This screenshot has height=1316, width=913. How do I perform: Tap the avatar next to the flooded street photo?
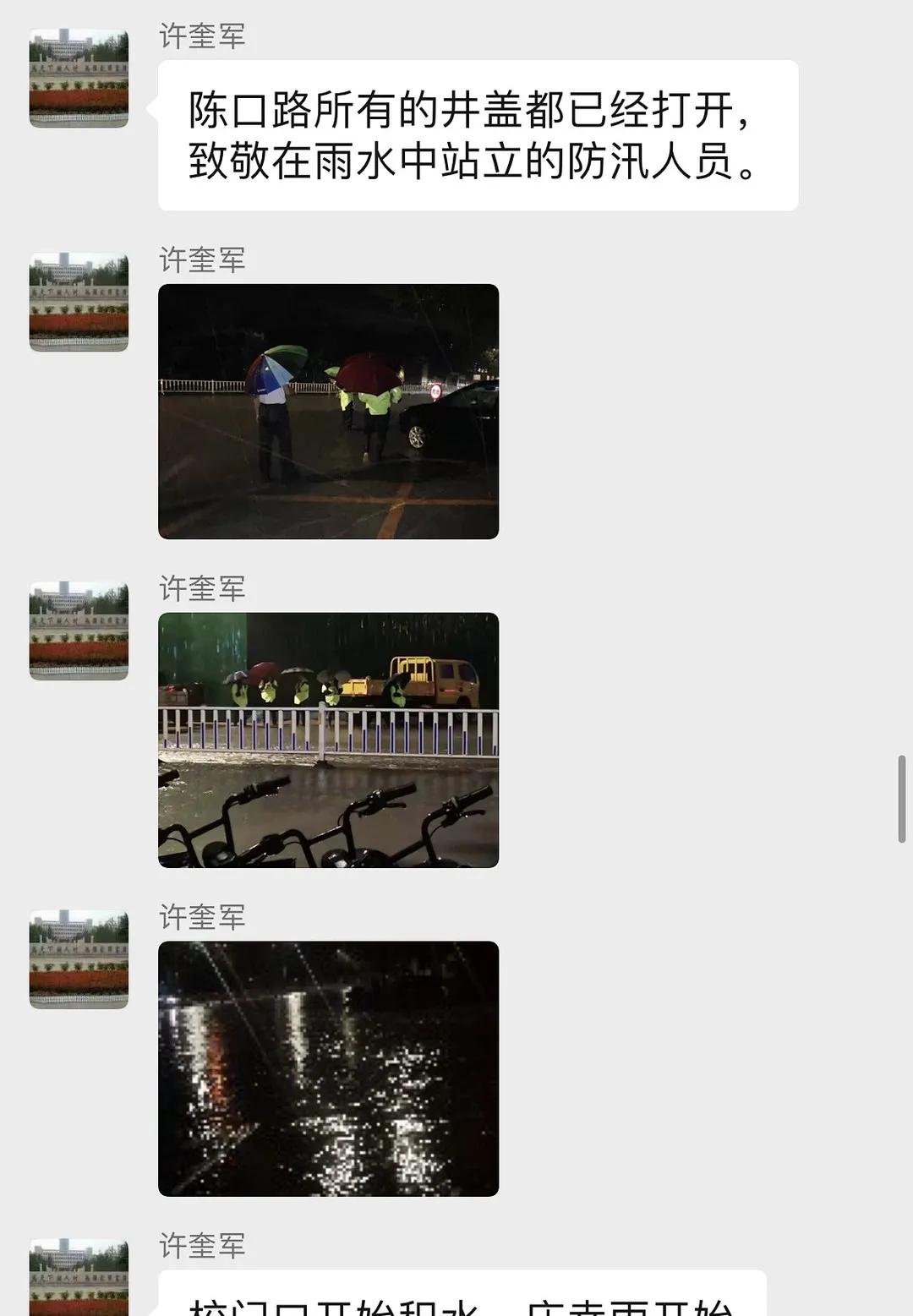[78, 630]
